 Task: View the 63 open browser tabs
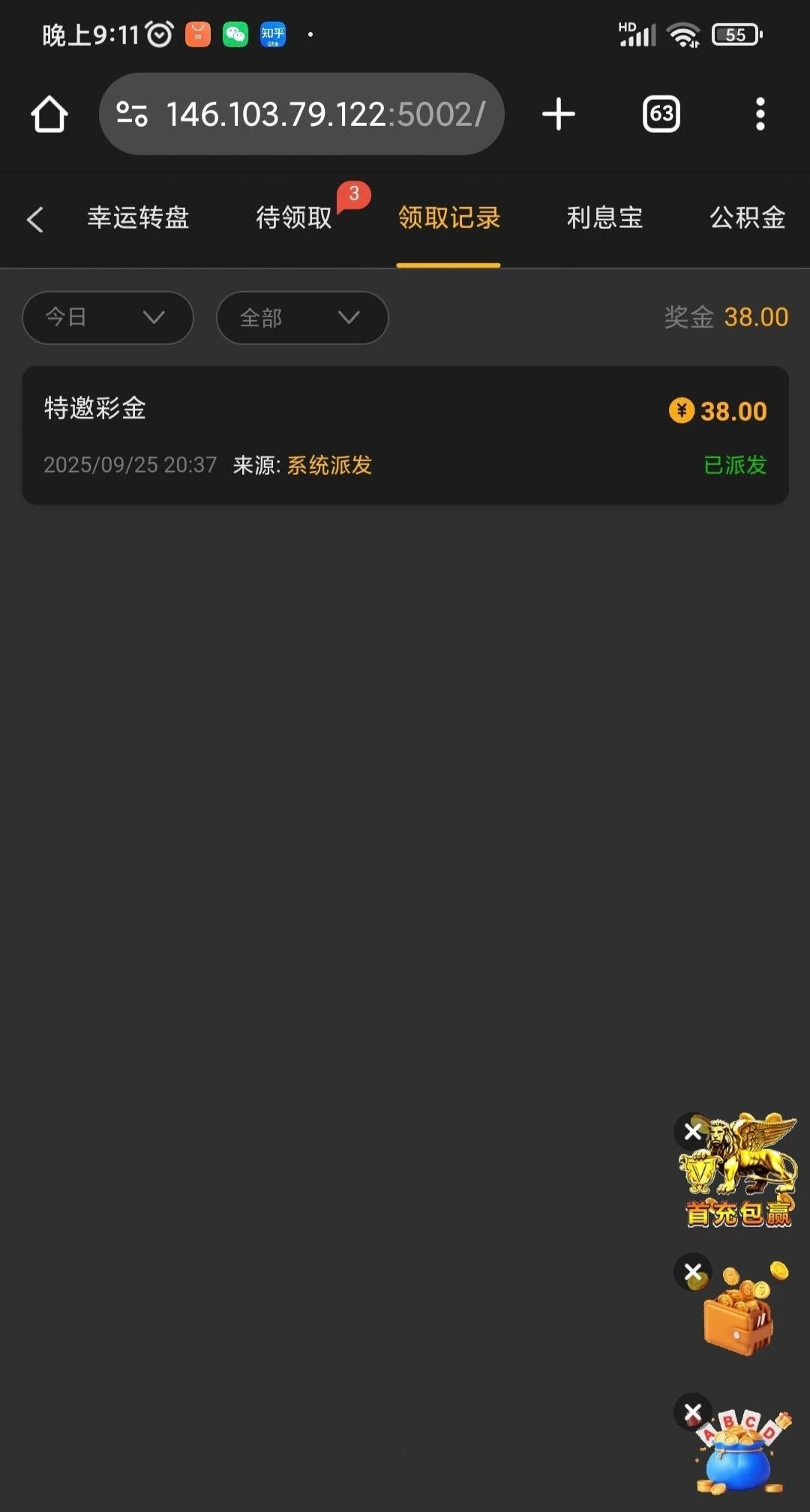pos(661,114)
